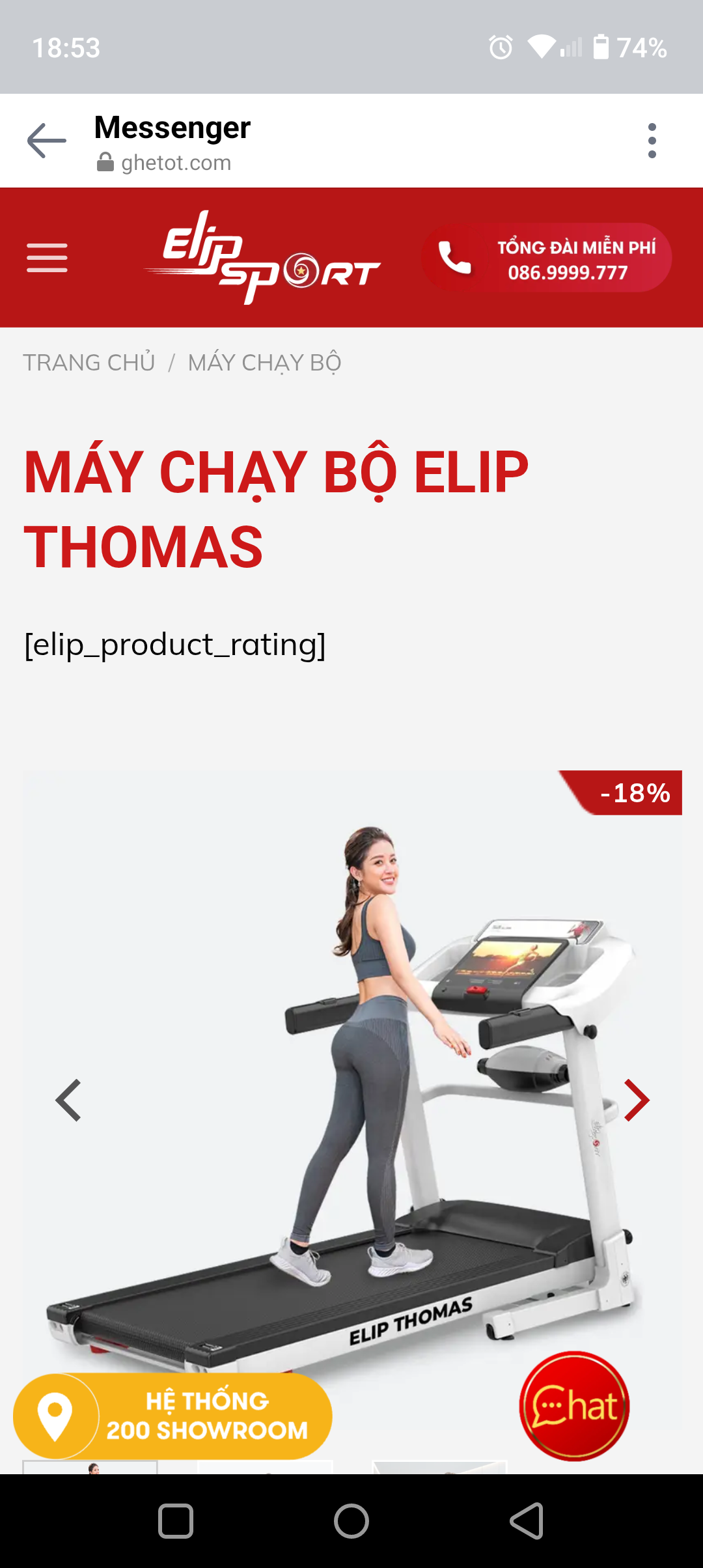Open the MÁY CHẠY BỘ breadcrumb
This screenshot has width=703, height=1568.
(264, 363)
